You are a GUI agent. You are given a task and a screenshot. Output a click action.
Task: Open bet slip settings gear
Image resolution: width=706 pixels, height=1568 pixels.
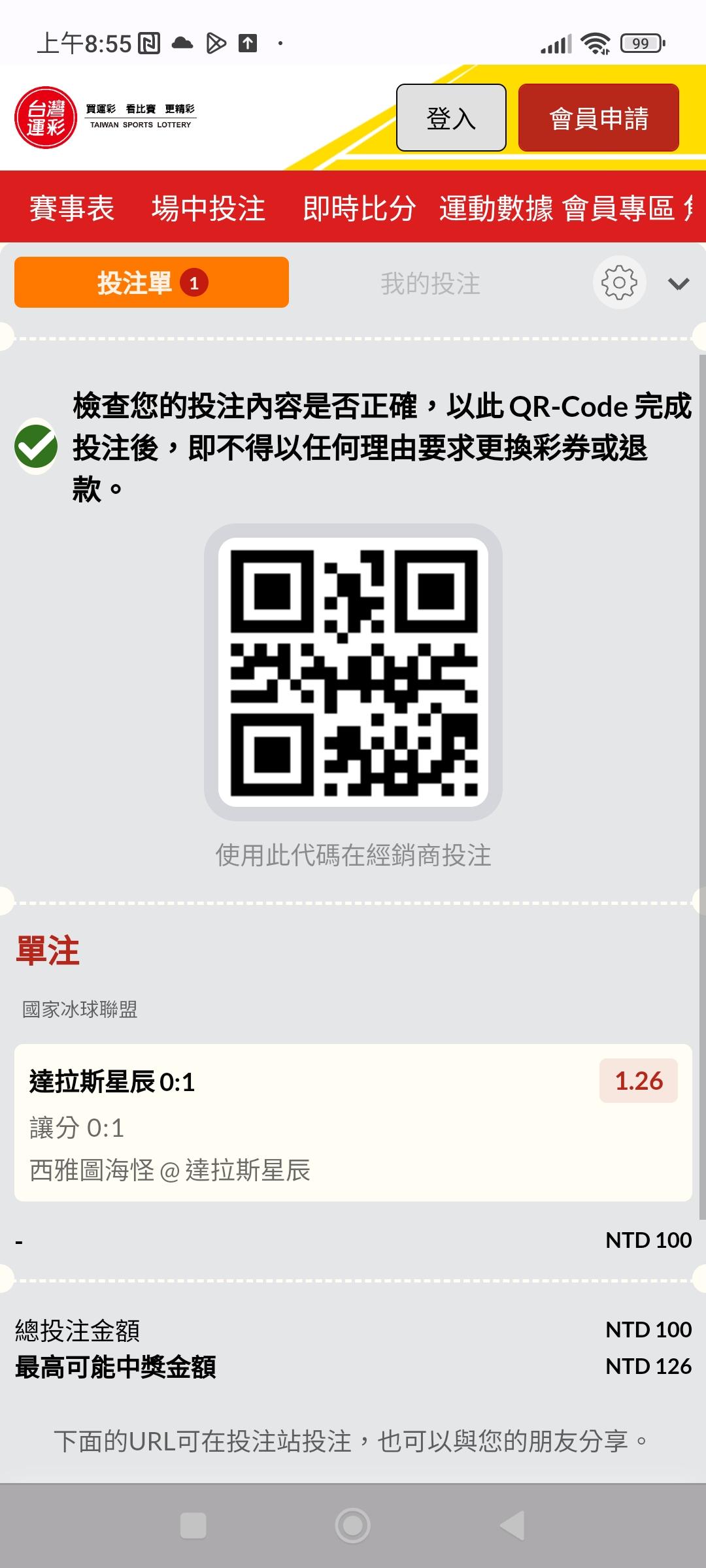(x=619, y=282)
